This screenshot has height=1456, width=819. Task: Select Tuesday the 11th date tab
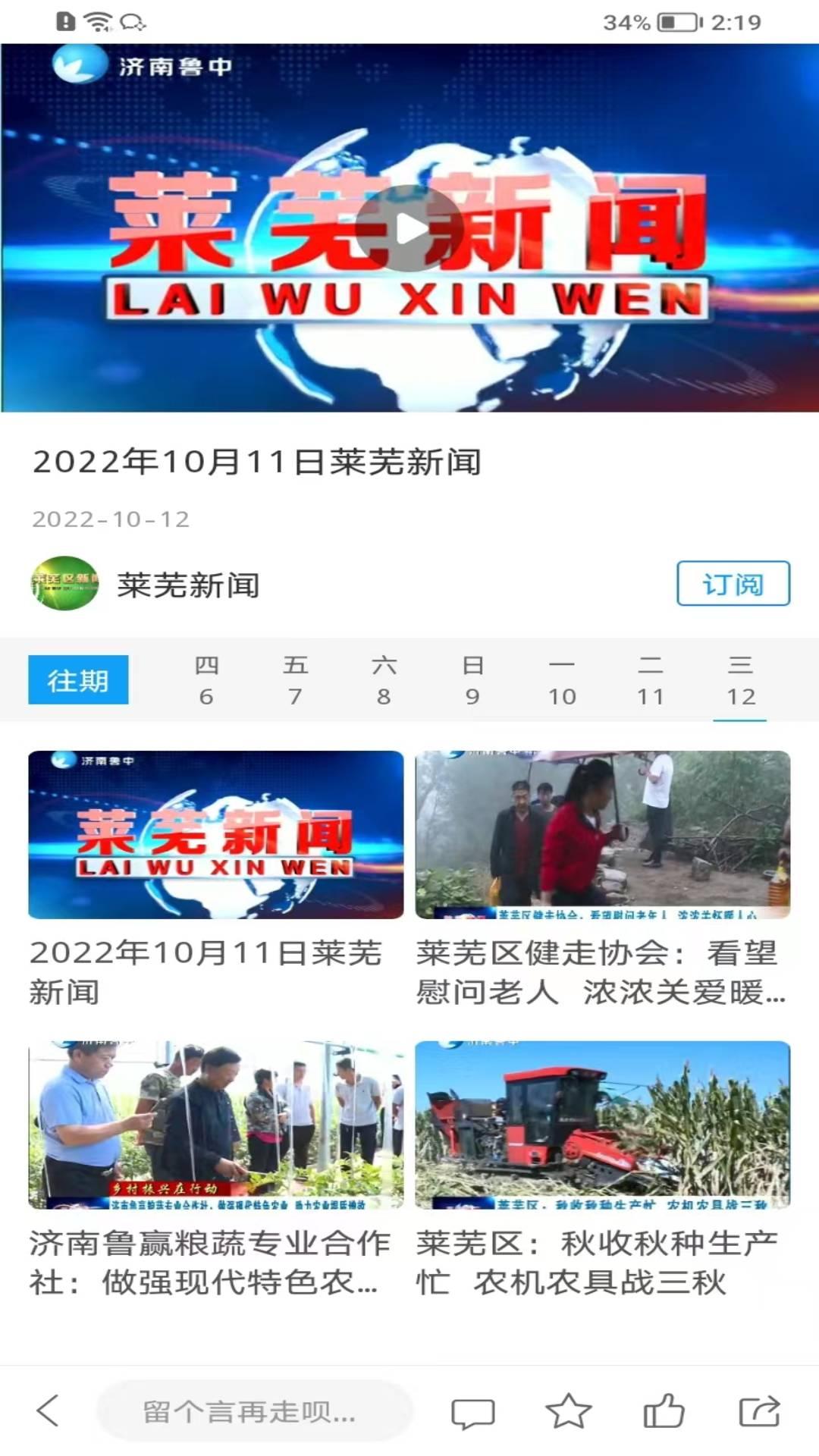coord(651,680)
